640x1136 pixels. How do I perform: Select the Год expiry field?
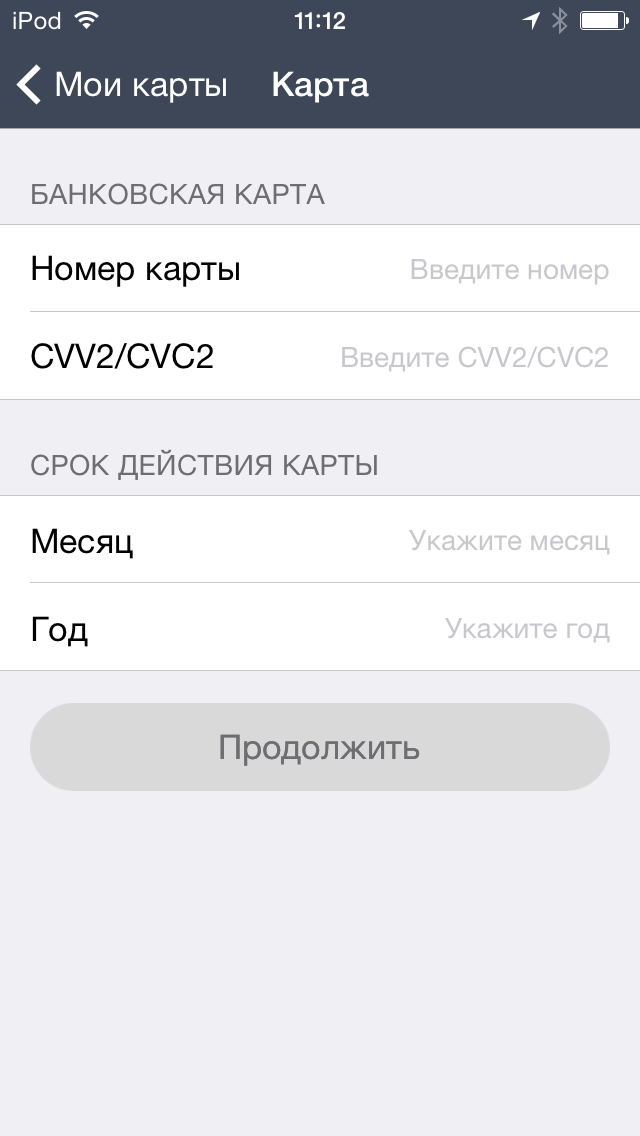click(x=320, y=627)
